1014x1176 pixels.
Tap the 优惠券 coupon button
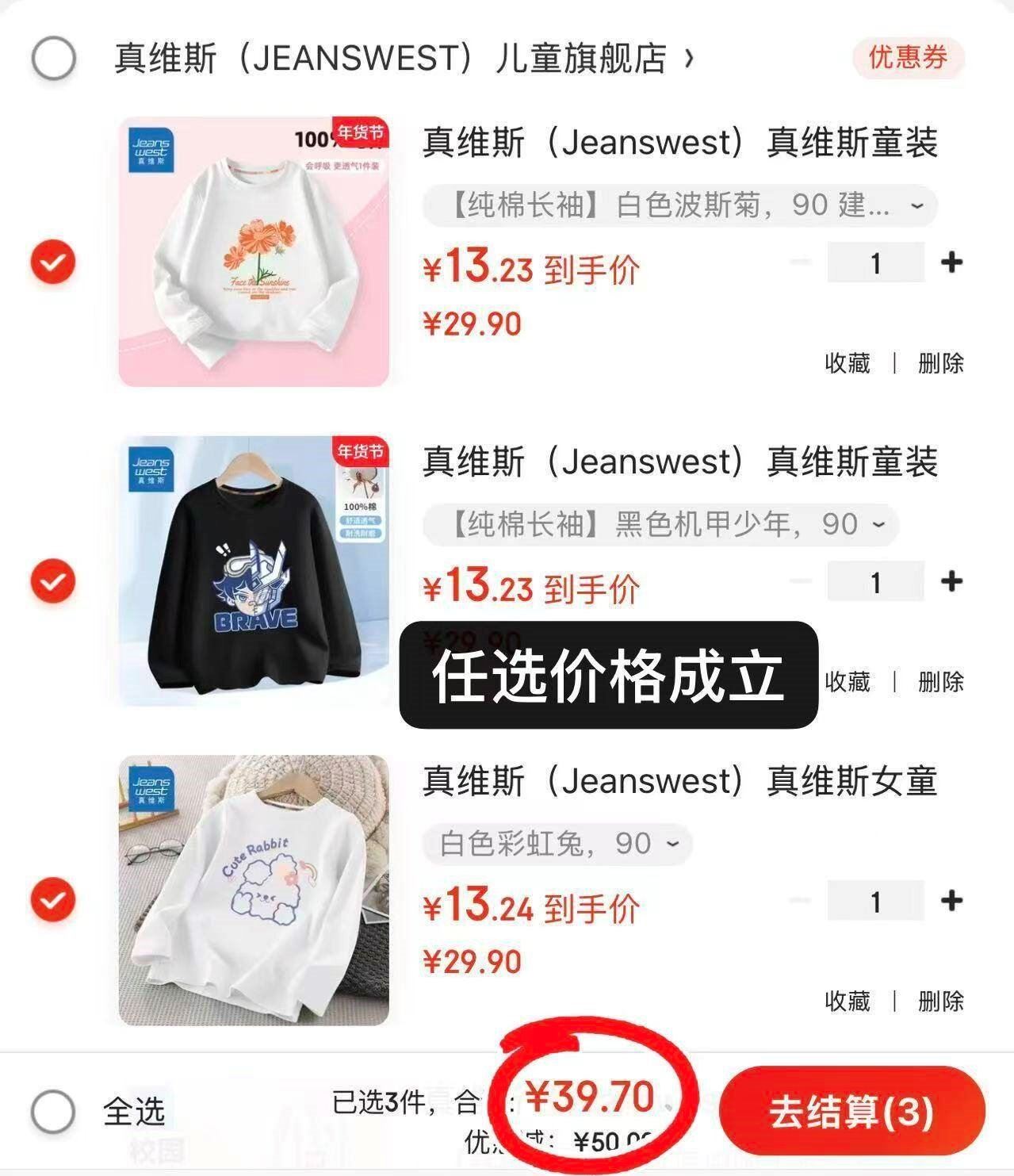pyautogui.click(x=908, y=58)
